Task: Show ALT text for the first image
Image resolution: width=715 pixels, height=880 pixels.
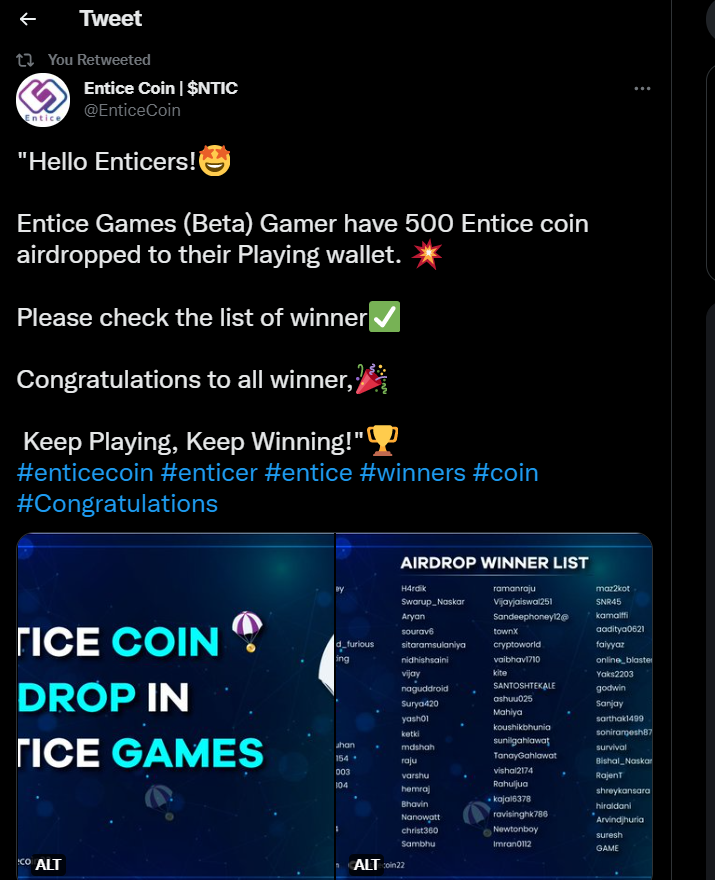Action: (48, 864)
